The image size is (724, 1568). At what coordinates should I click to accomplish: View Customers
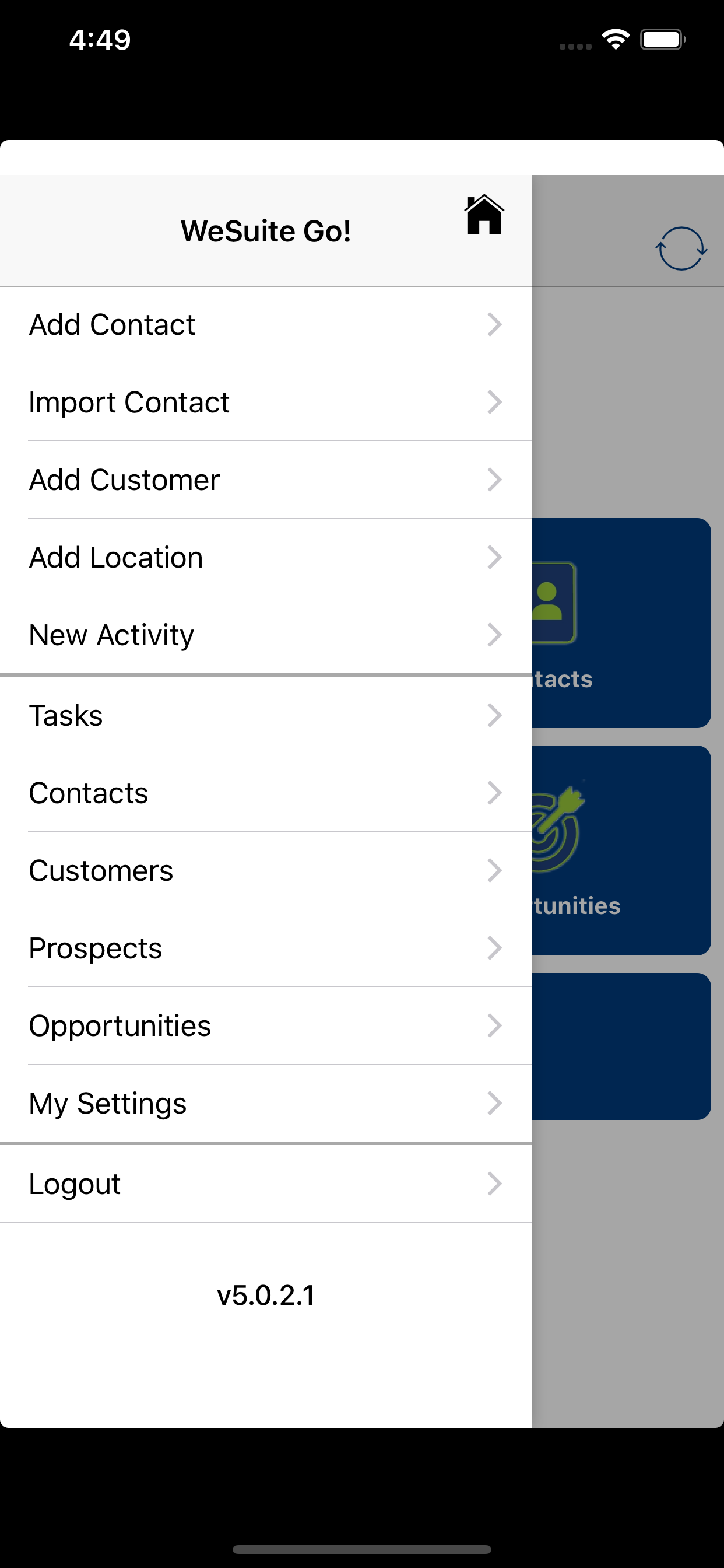(266, 871)
